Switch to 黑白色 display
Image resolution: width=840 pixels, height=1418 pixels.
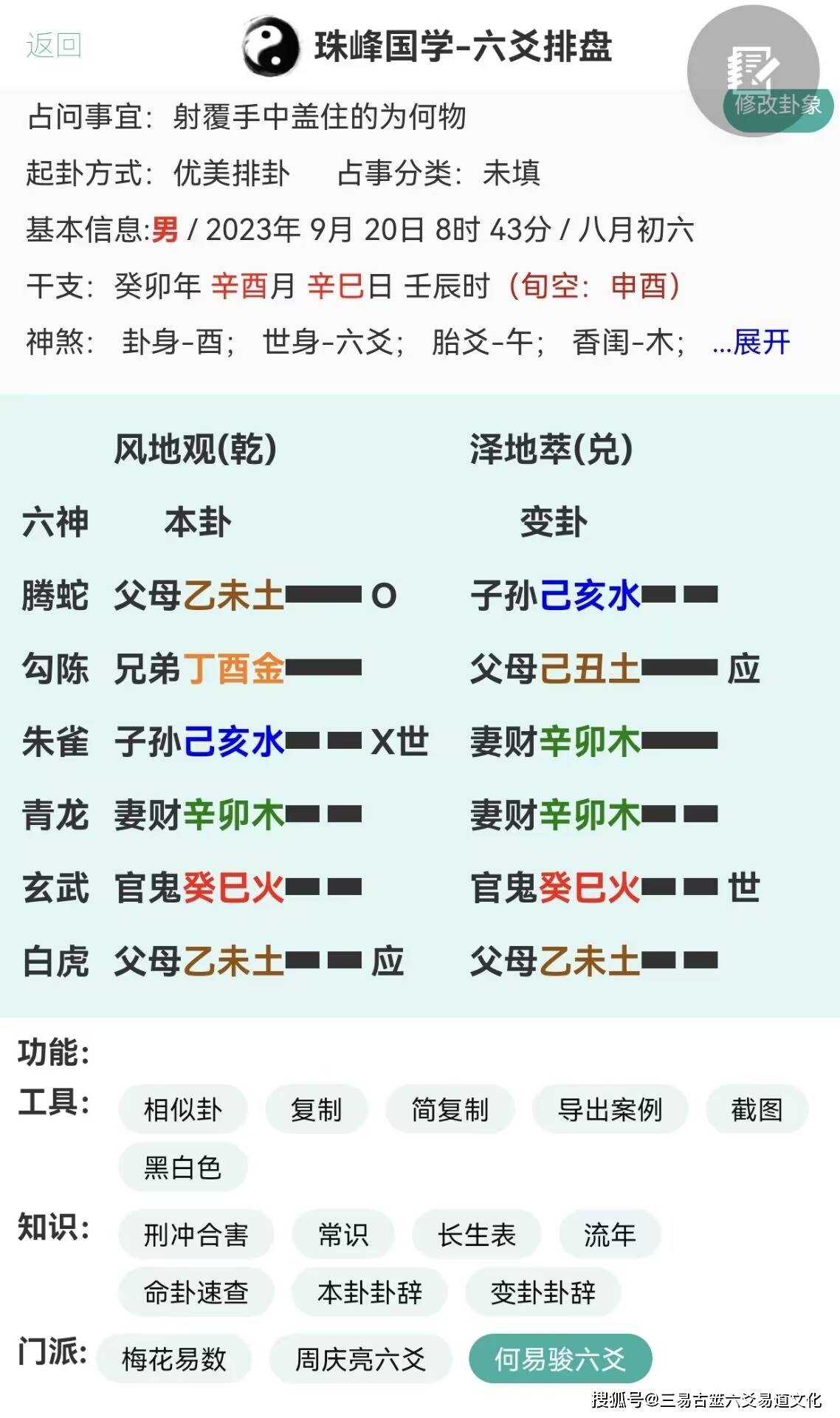[x=182, y=1168]
